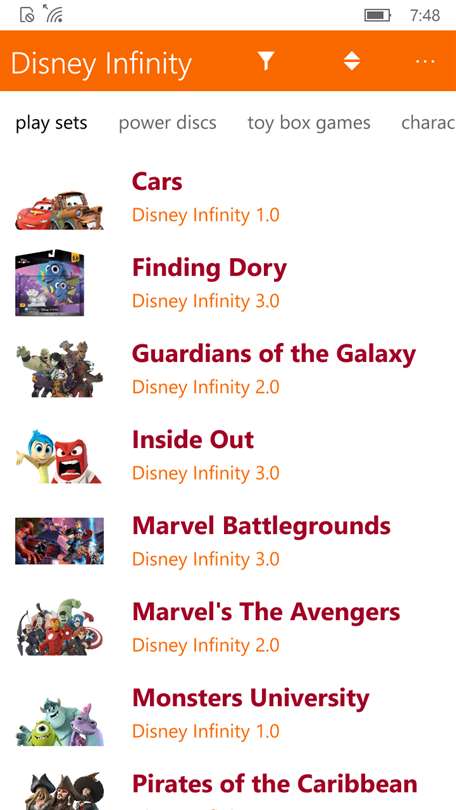View the Monsters University play set
Screen dimensions: 456x810
[228, 714]
